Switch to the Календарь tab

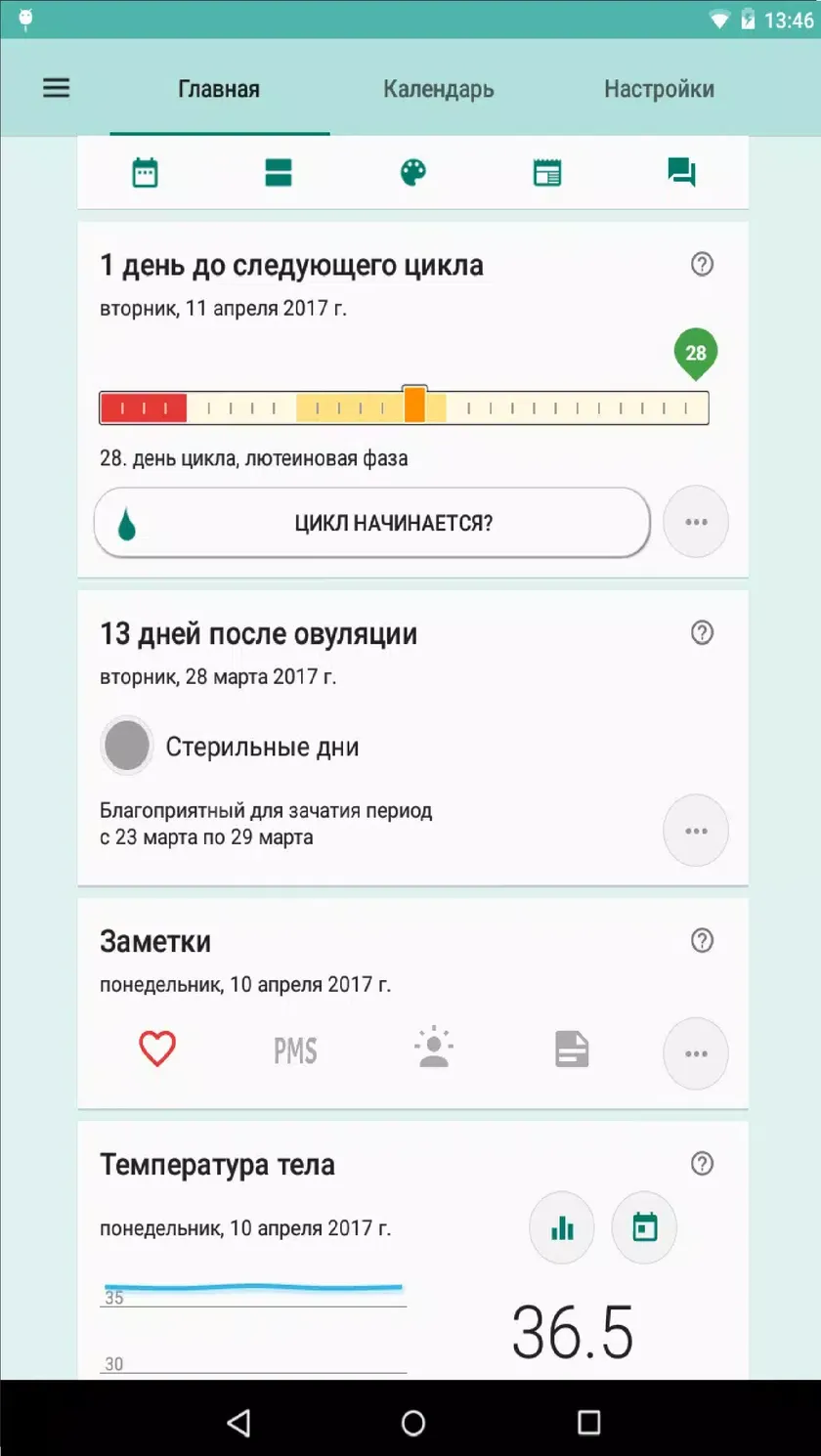pos(438,89)
